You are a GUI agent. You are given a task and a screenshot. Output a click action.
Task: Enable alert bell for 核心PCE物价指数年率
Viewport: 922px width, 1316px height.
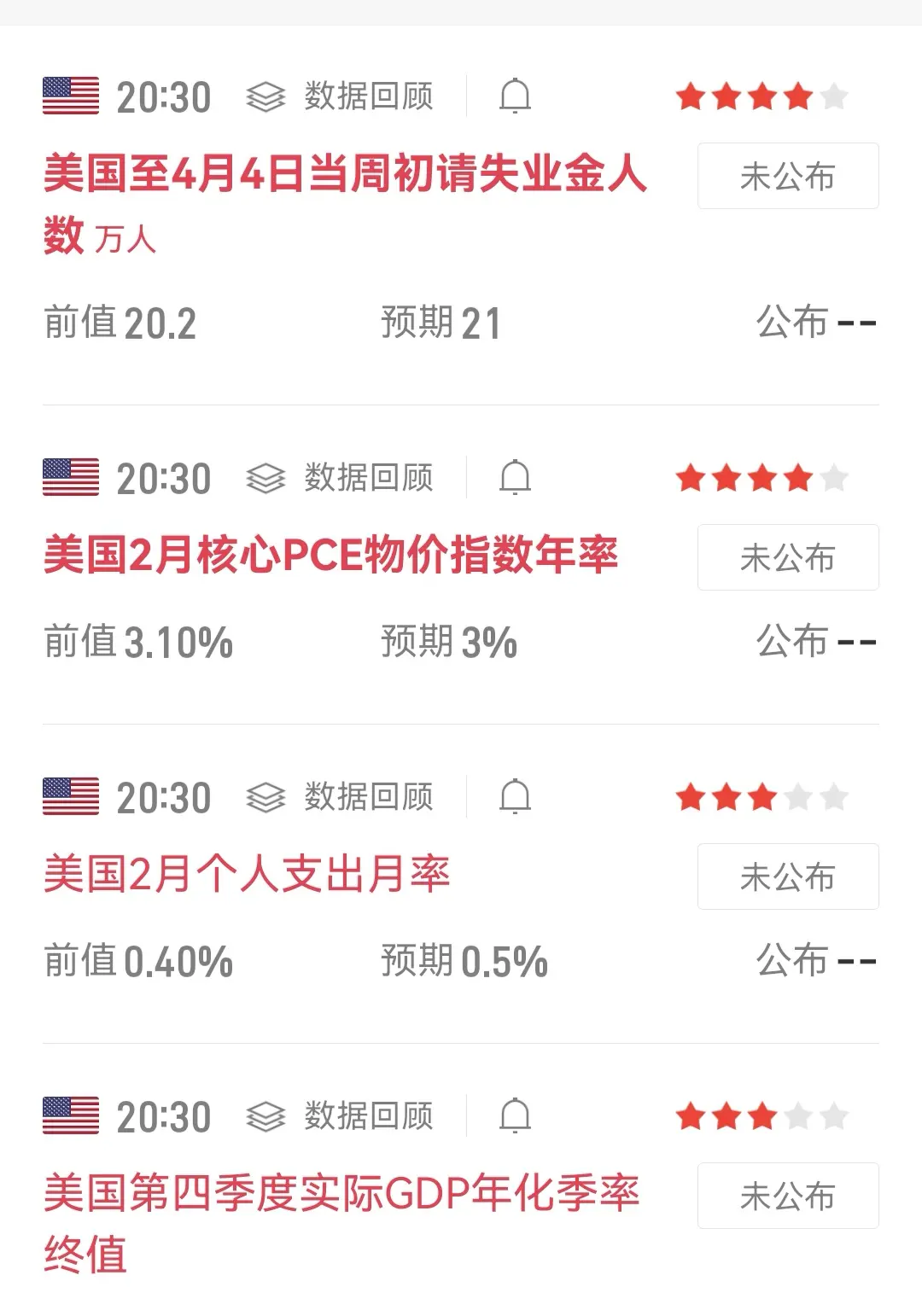[515, 478]
